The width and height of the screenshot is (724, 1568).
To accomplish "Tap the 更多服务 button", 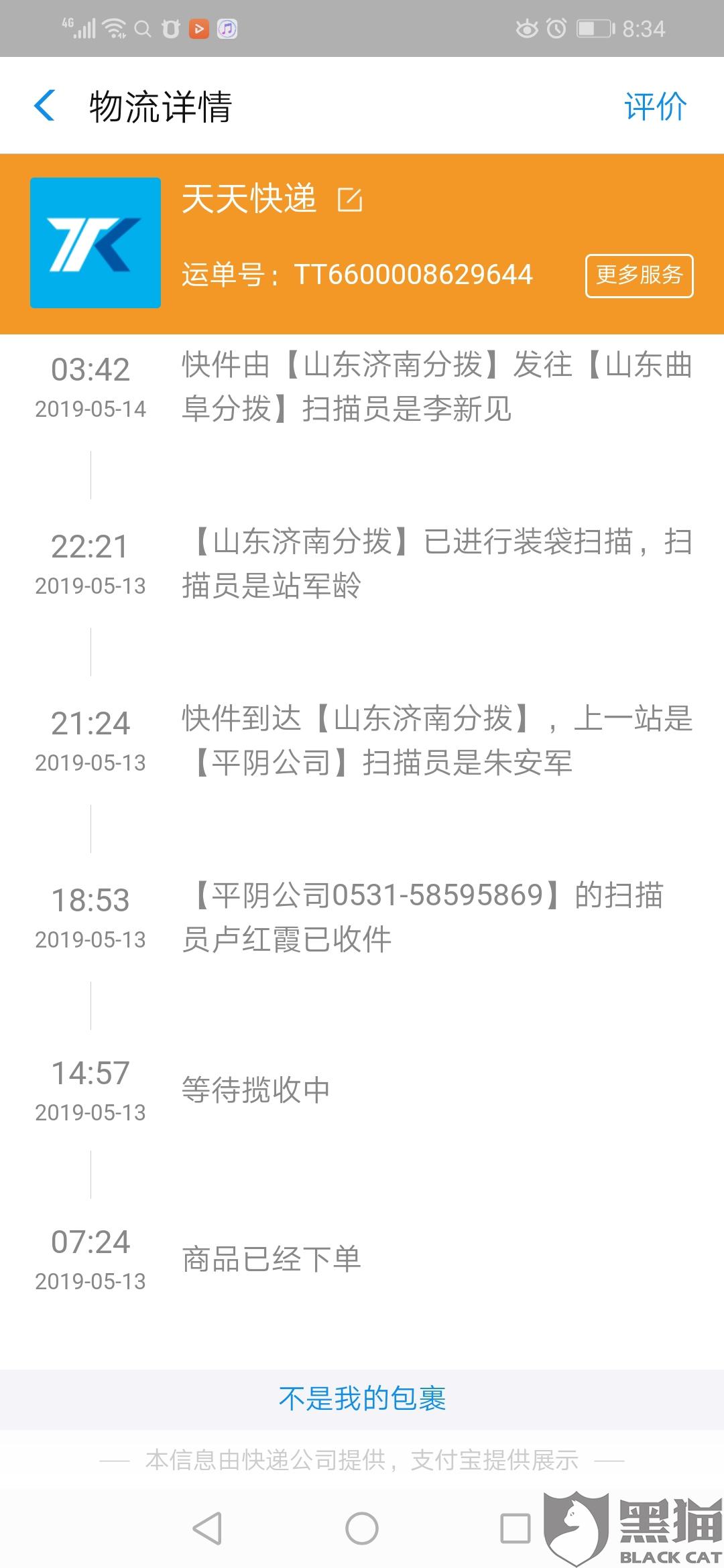I will [639, 275].
